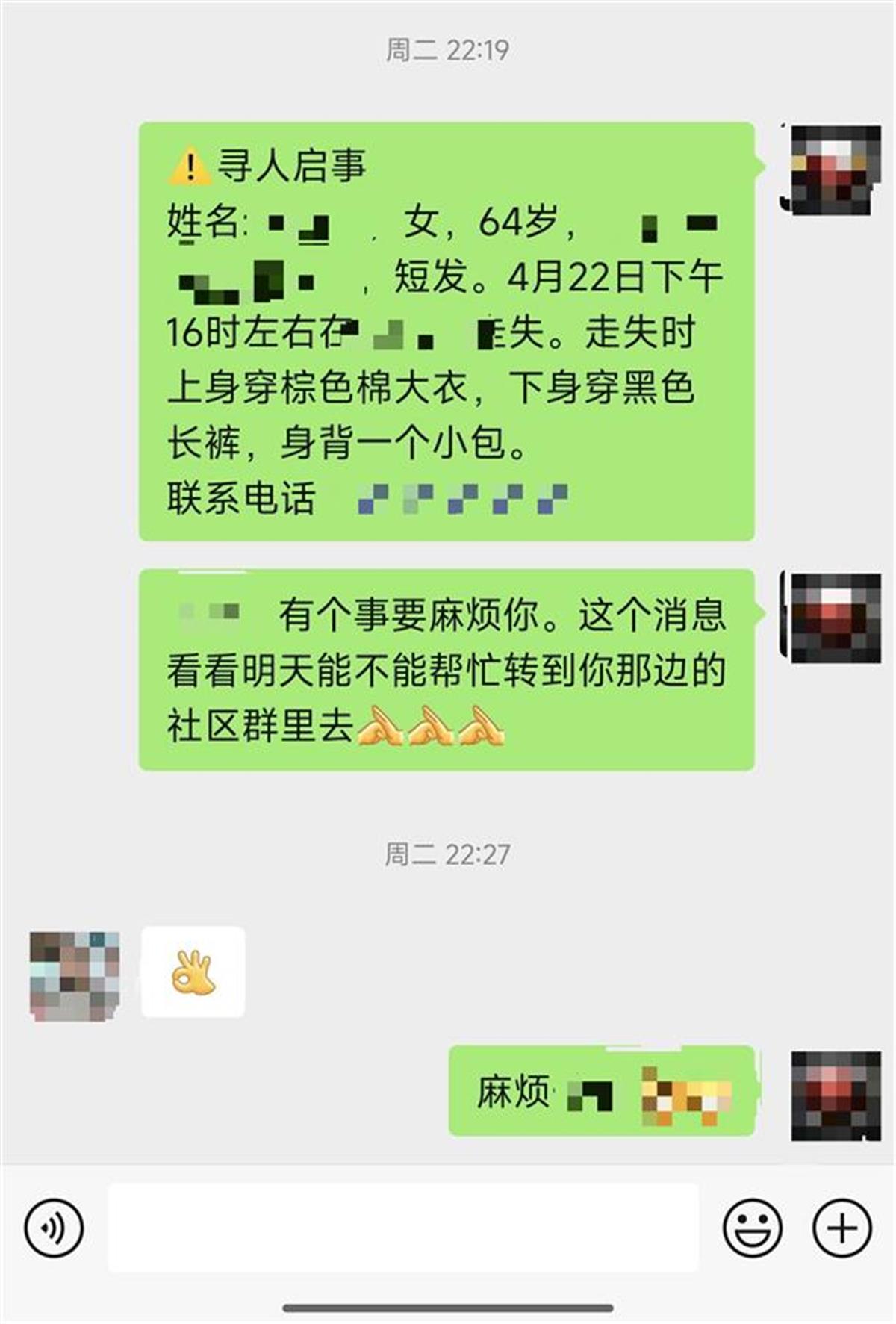Open the plus attachments menu
Image resolution: width=896 pixels, height=1324 pixels.
click(x=841, y=1228)
